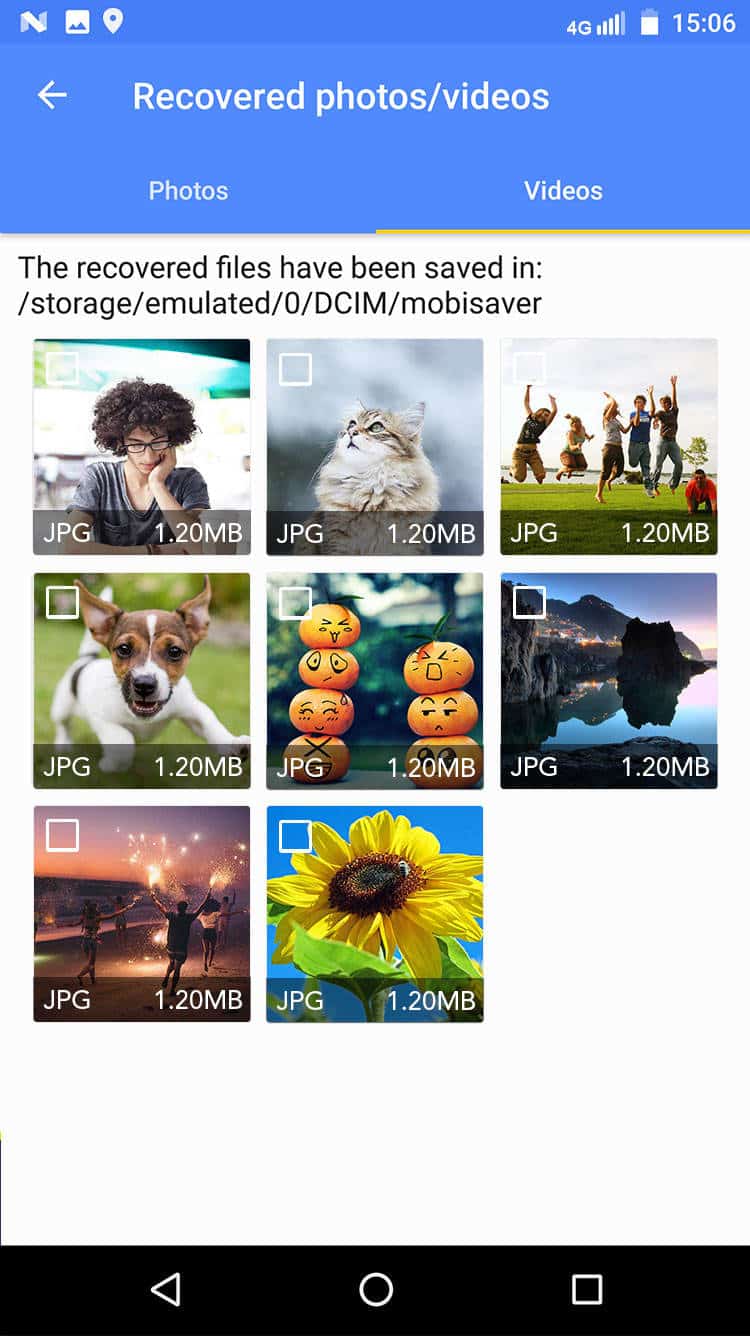Screen dimensions: 750x1336
Task: Tick the checkbox on the beach fireworks photo
Action: coord(62,835)
